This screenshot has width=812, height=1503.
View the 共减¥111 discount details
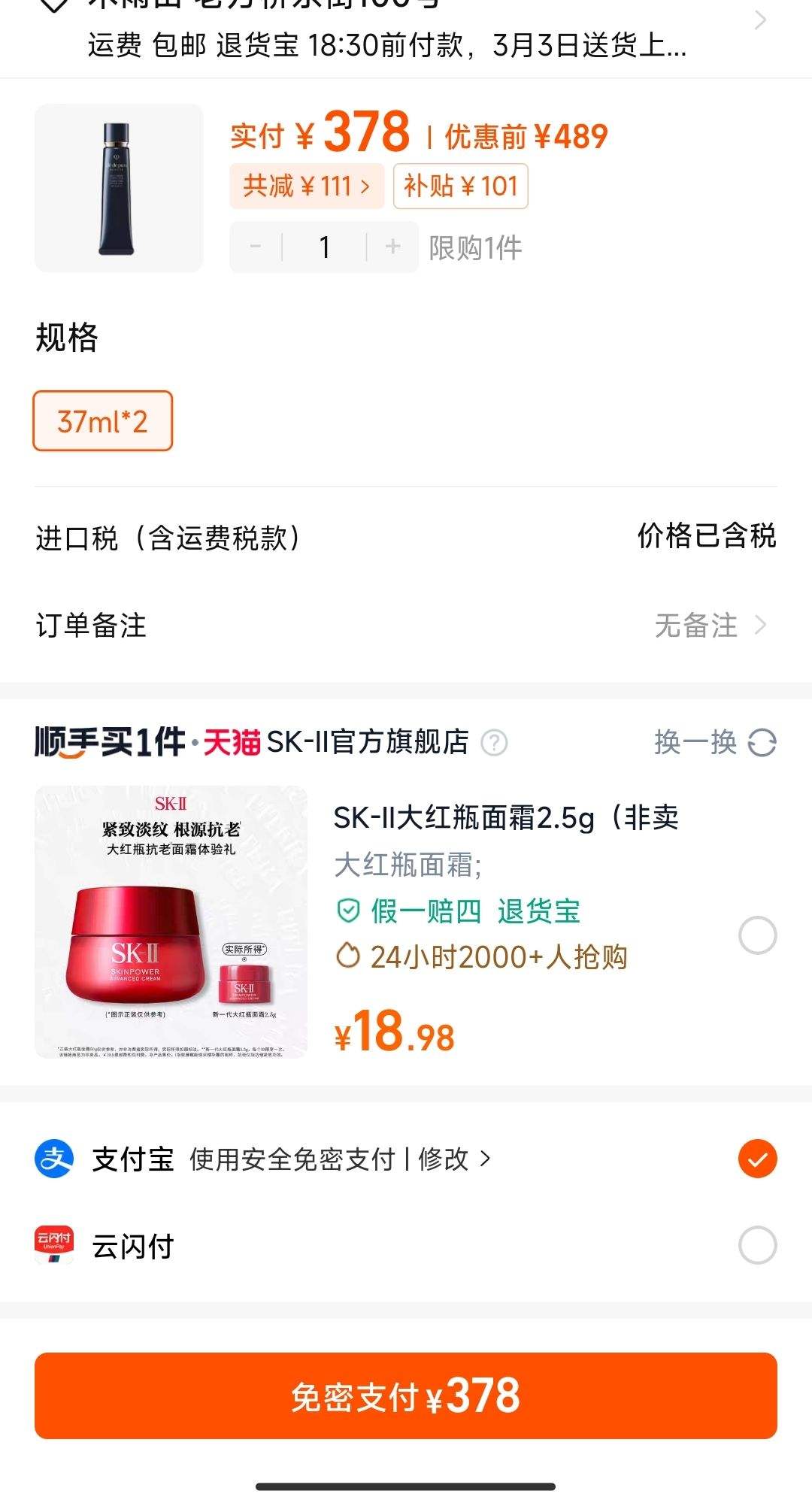coord(307,186)
